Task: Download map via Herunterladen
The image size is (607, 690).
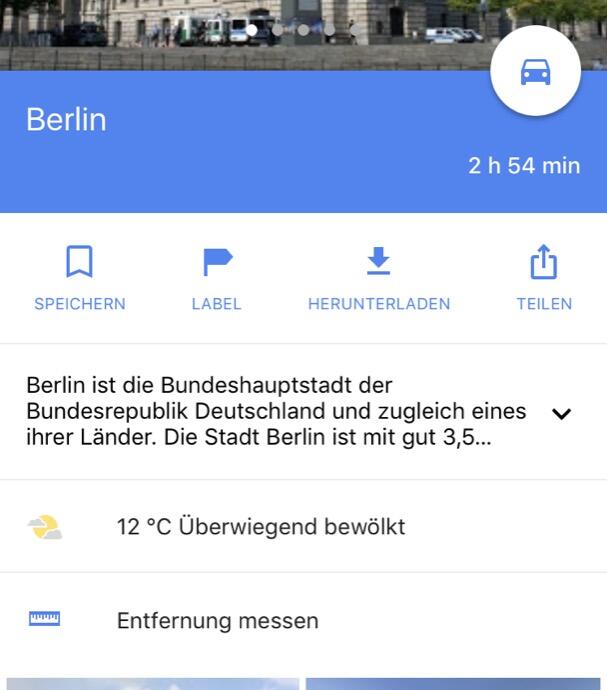Action: point(378,278)
